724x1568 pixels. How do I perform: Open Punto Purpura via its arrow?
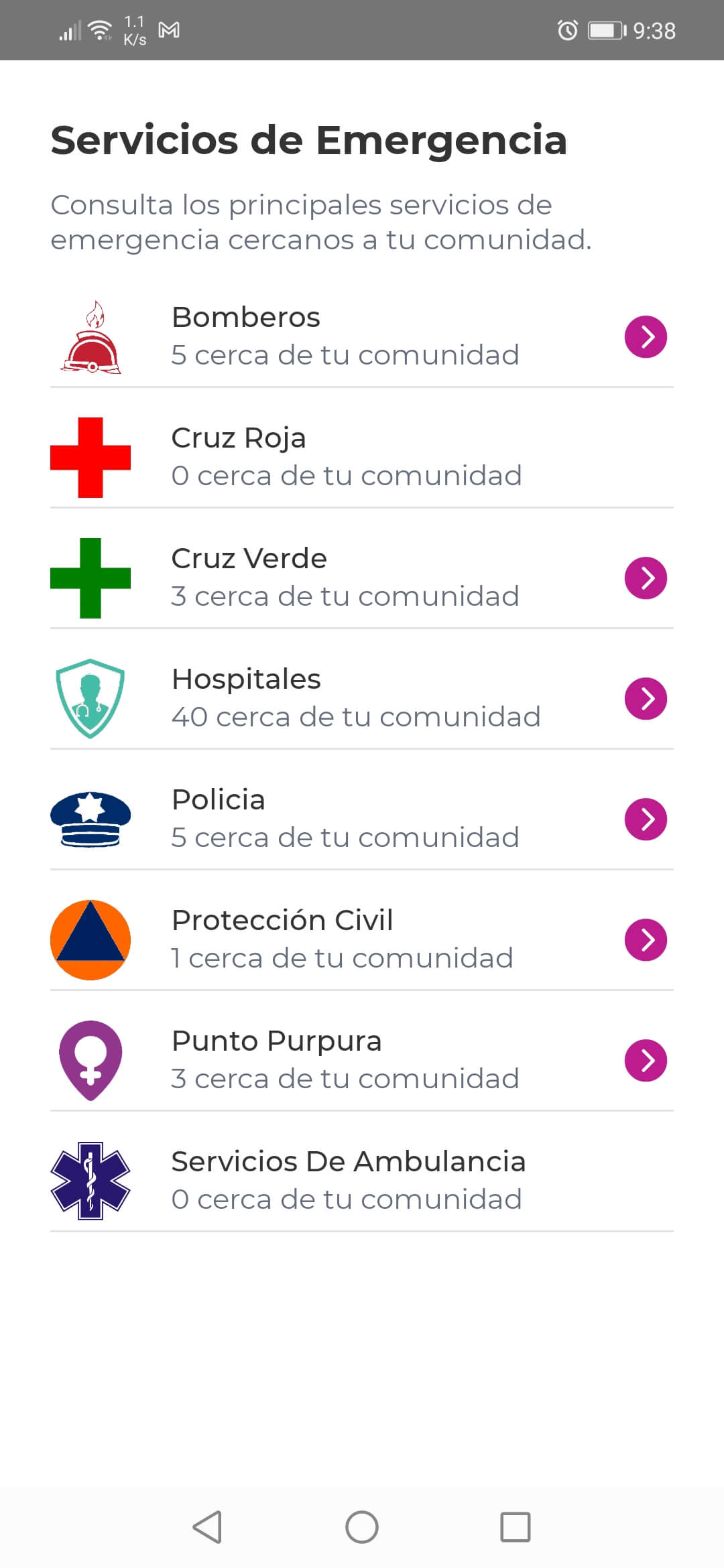tap(645, 1059)
